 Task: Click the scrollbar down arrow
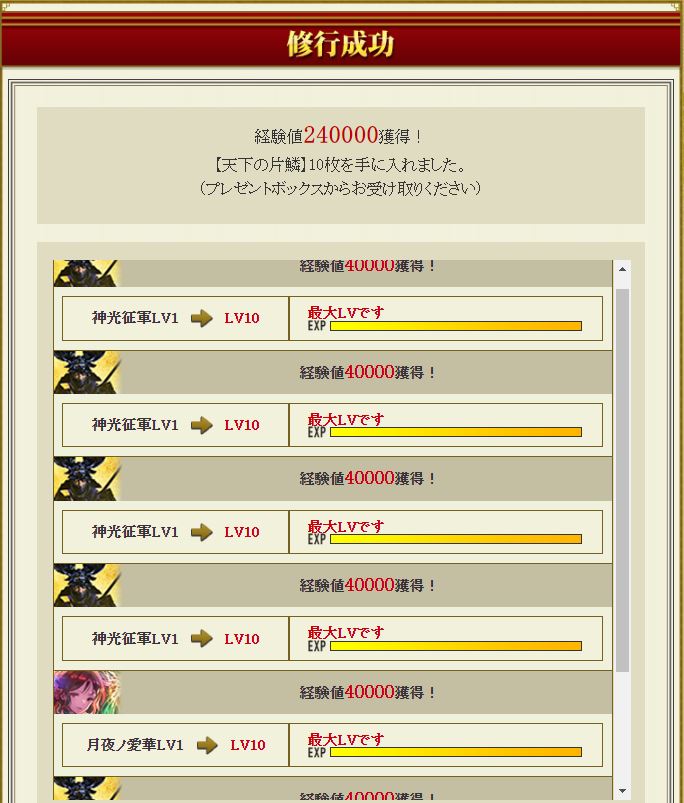click(x=622, y=791)
